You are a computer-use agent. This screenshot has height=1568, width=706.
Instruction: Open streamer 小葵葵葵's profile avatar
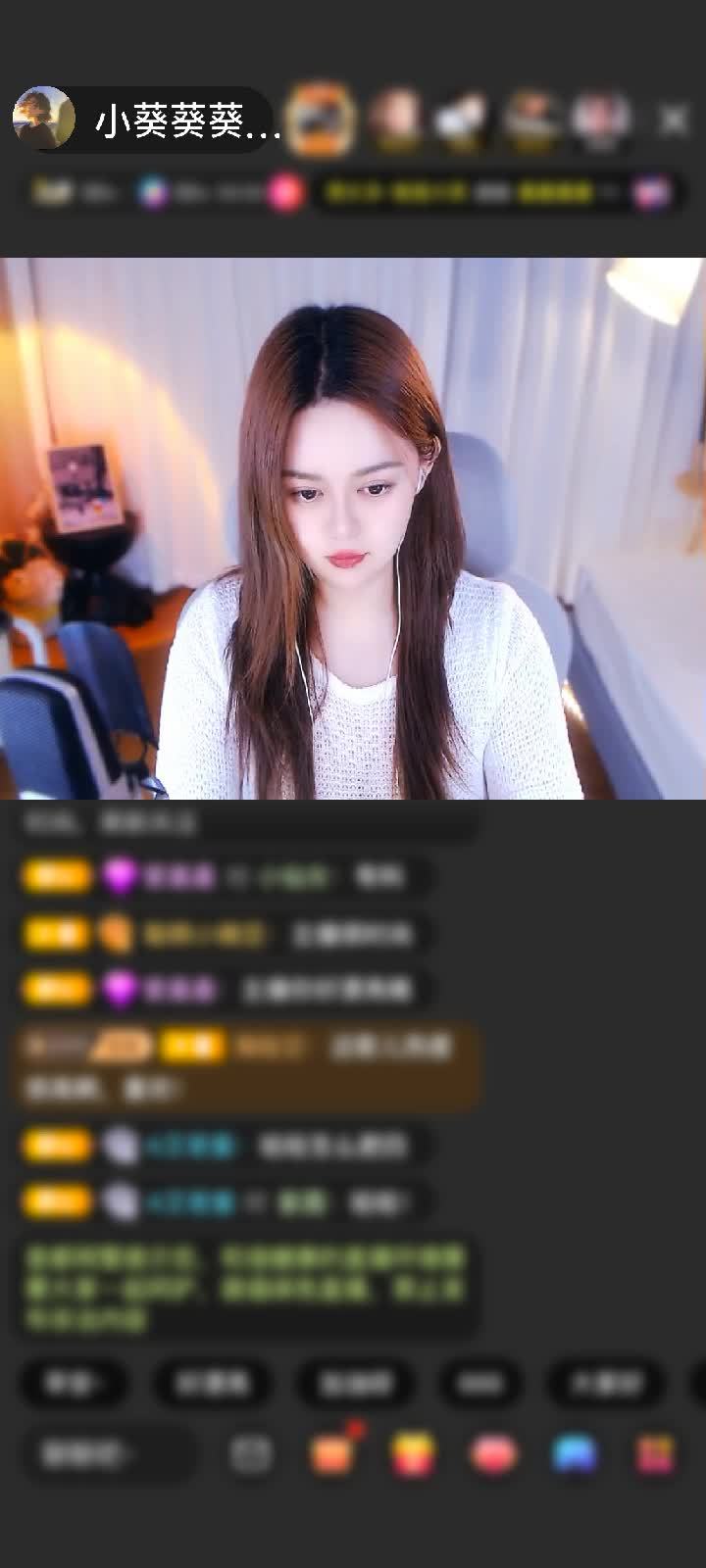pyautogui.click(x=43, y=119)
